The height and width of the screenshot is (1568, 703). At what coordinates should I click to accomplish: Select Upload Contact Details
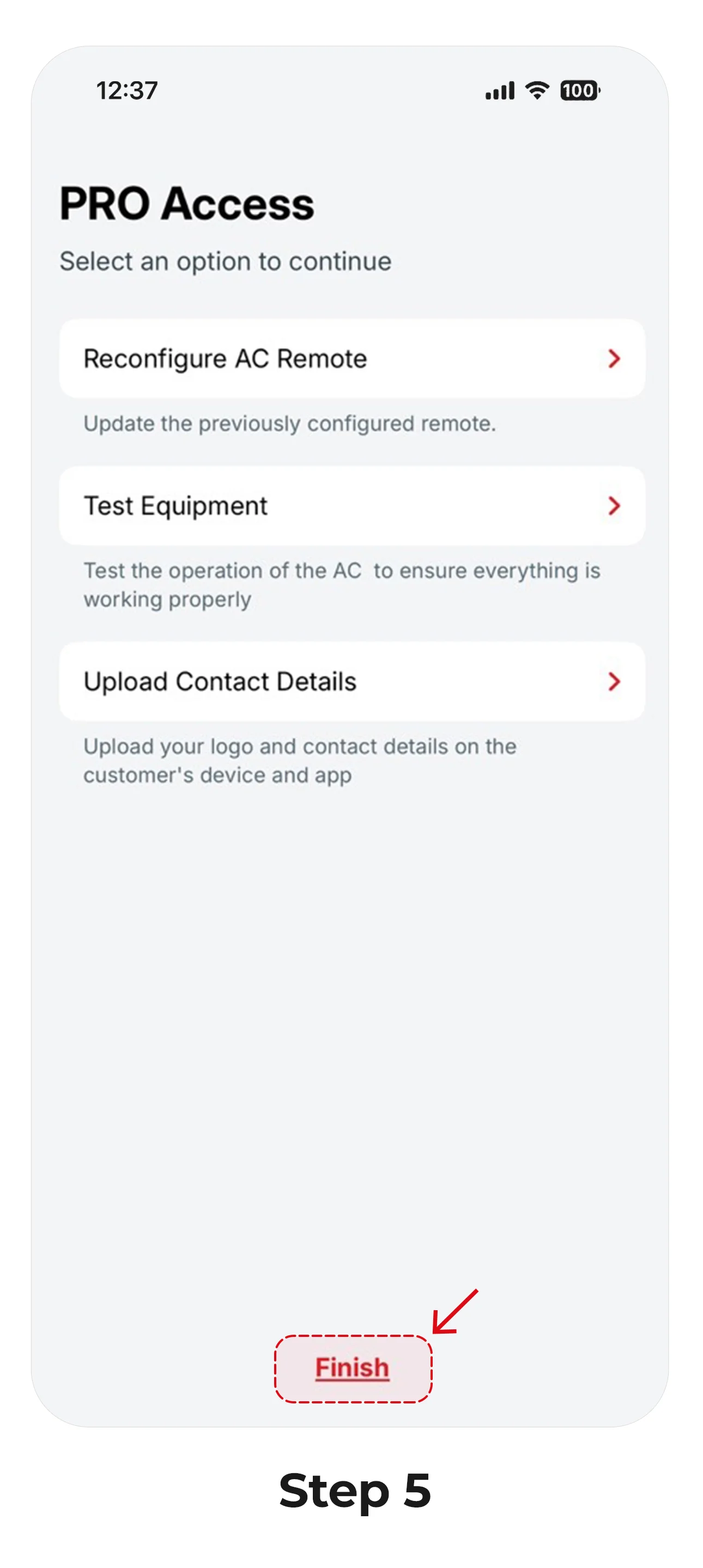click(x=351, y=681)
